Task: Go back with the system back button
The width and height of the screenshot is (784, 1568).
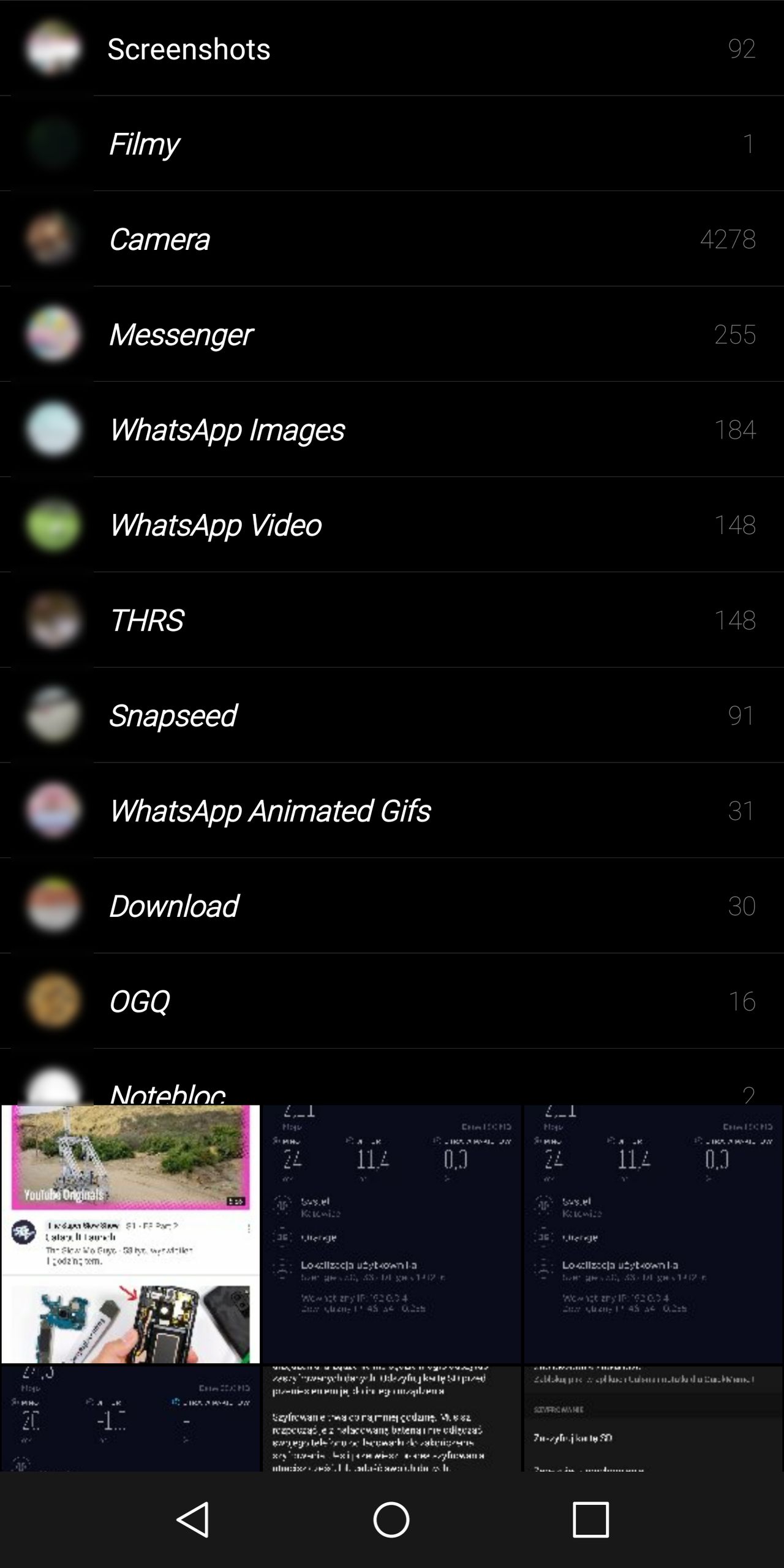Action: (x=194, y=1519)
